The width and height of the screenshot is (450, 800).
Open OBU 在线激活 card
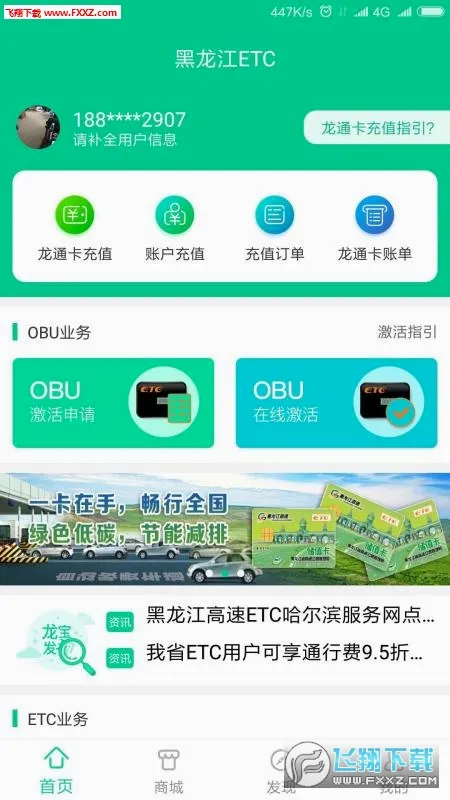[336, 403]
